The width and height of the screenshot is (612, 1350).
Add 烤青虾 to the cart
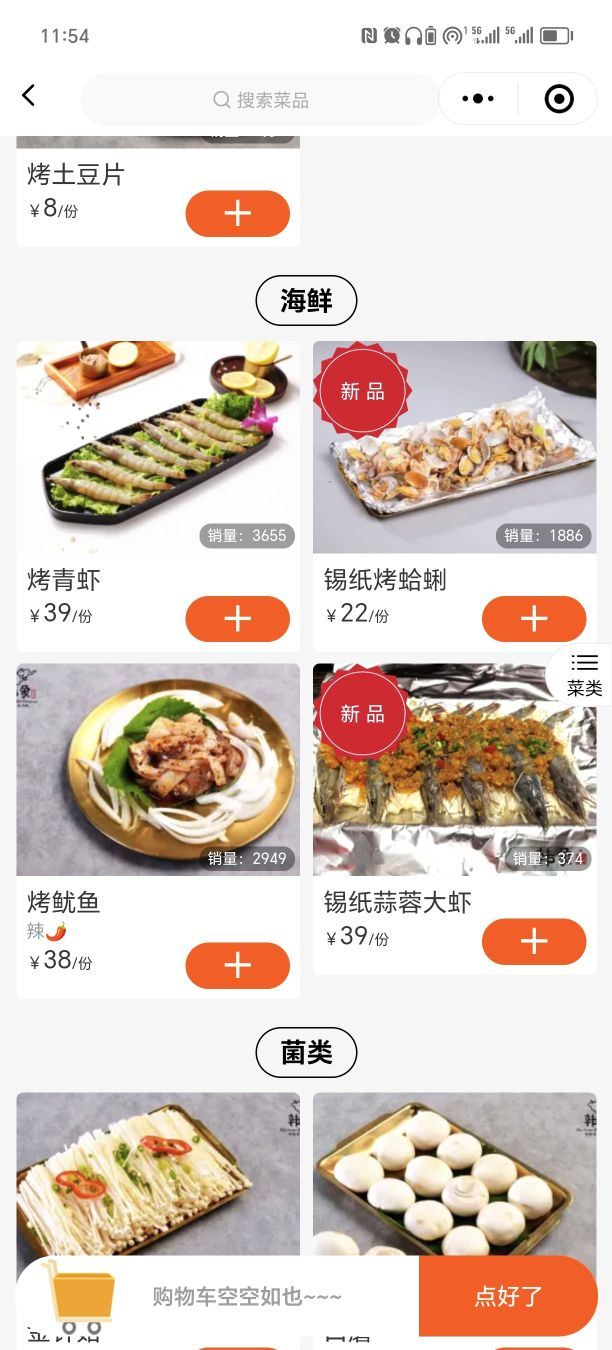(x=238, y=619)
